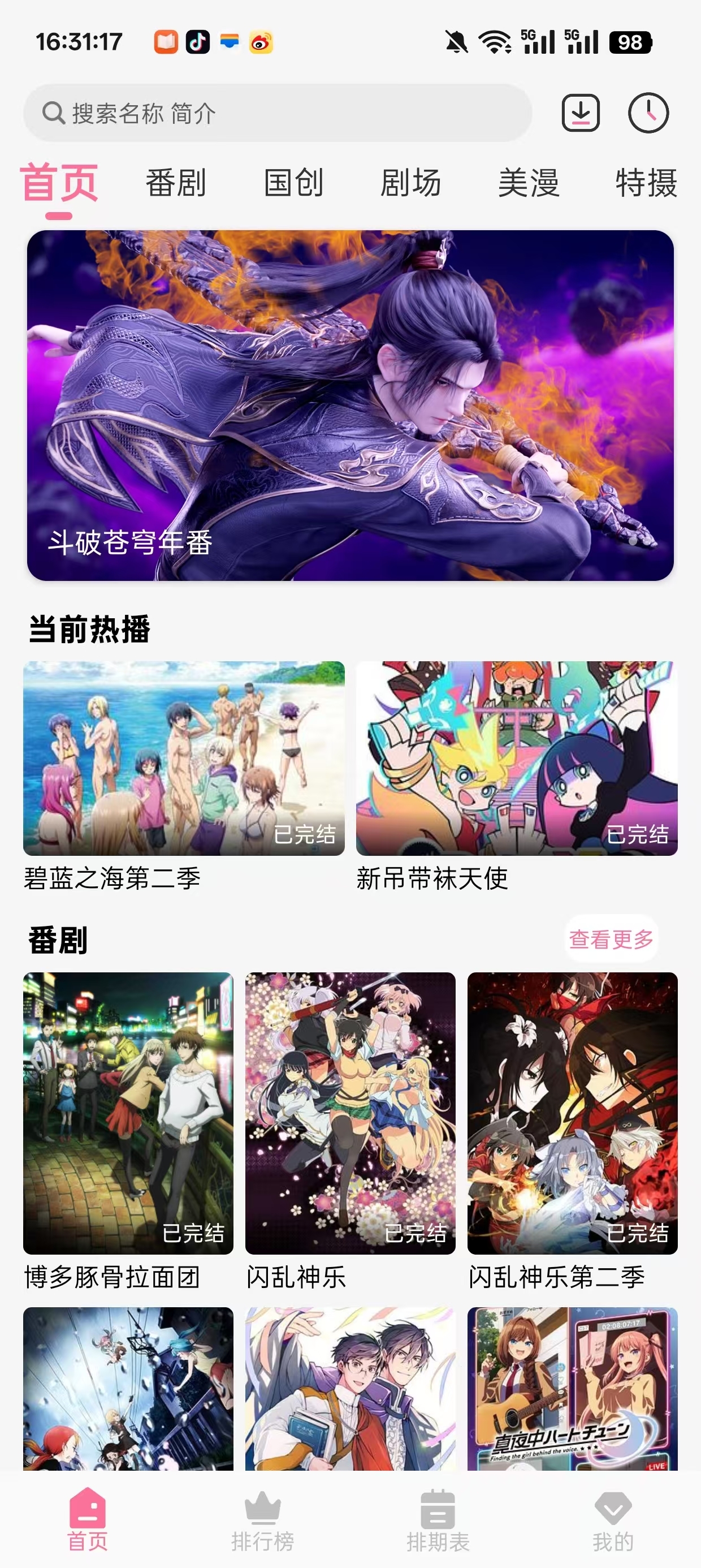Open the Weibo icon in the status bar
This screenshot has height=1568, width=701.
pyautogui.click(x=262, y=41)
